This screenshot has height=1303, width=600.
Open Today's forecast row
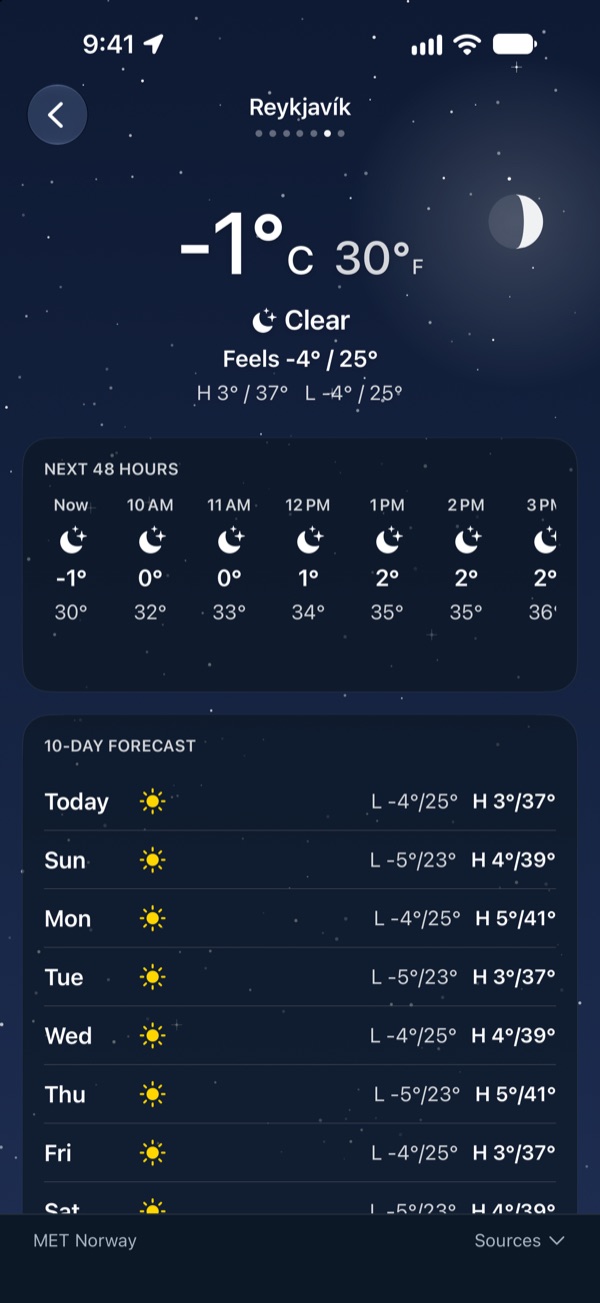(x=300, y=801)
